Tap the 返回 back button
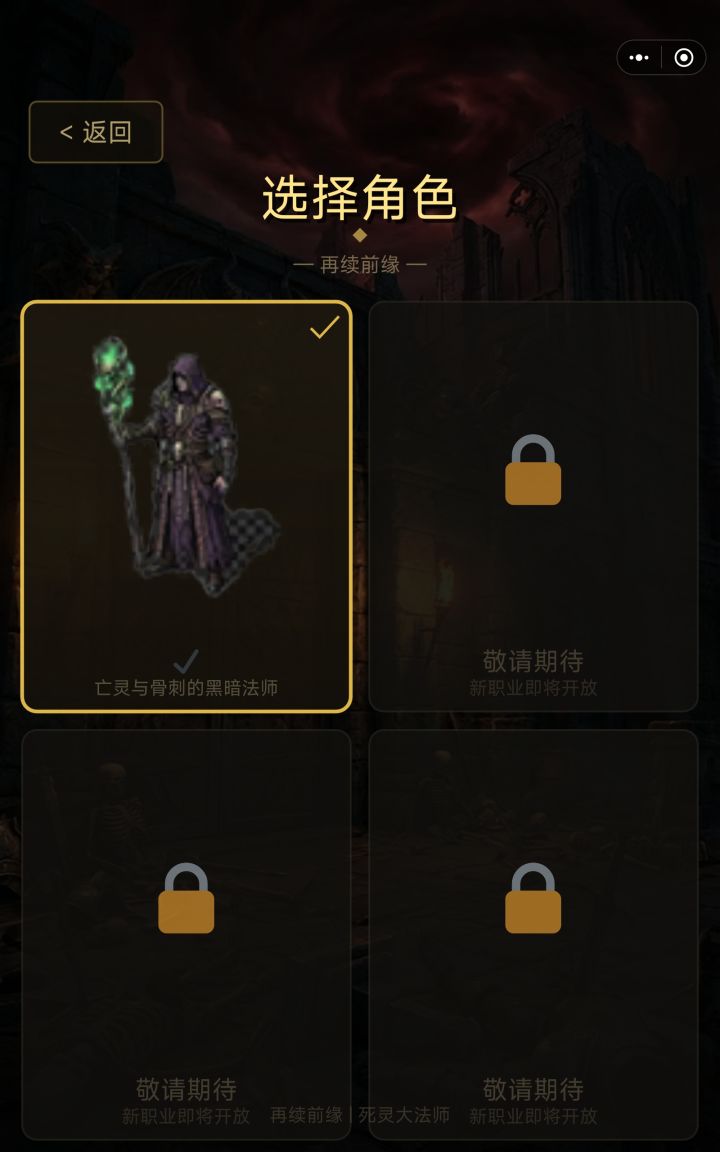720x1152 pixels. (95, 131)
